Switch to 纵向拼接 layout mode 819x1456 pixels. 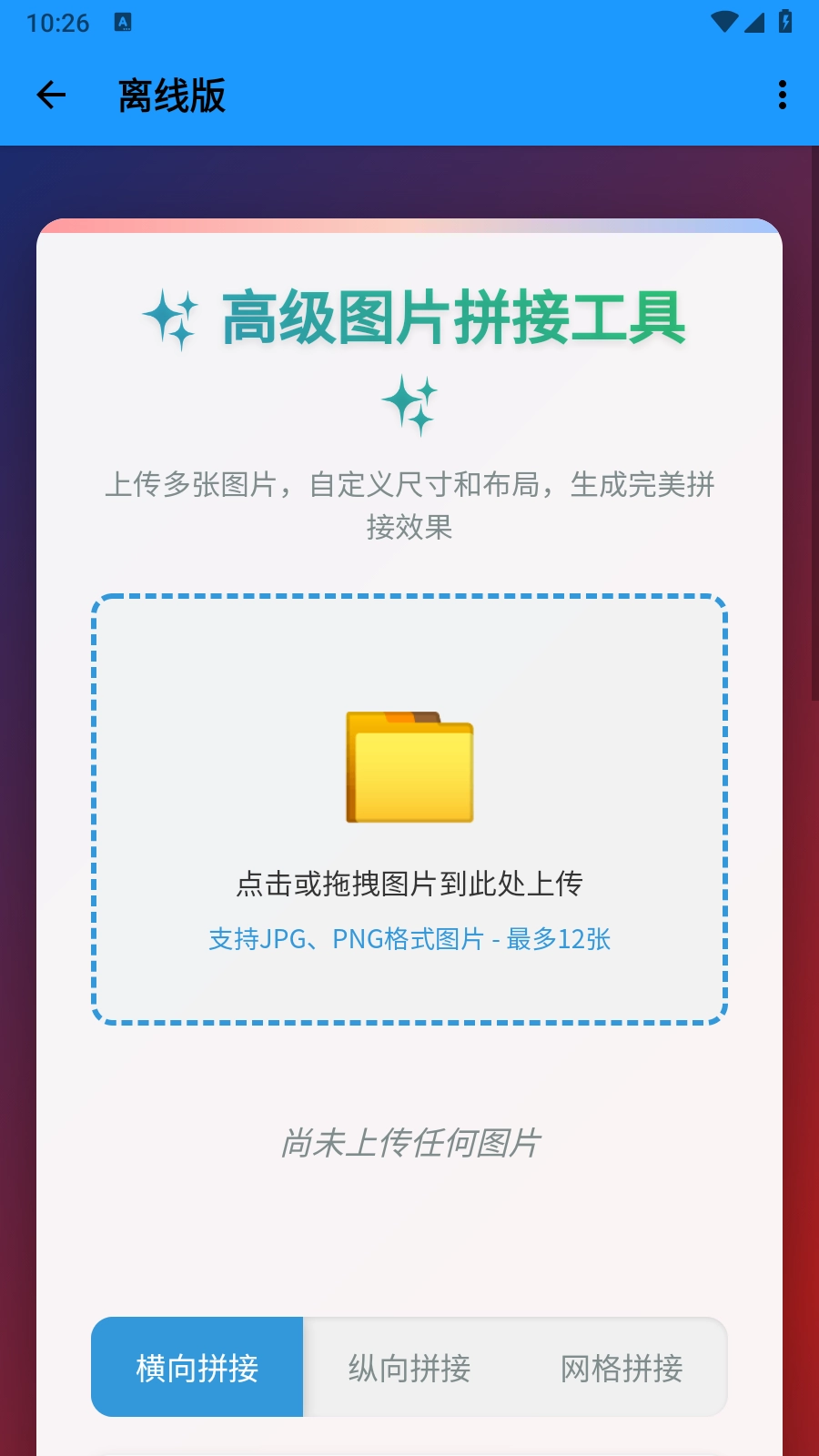(x=409, y=1367)
